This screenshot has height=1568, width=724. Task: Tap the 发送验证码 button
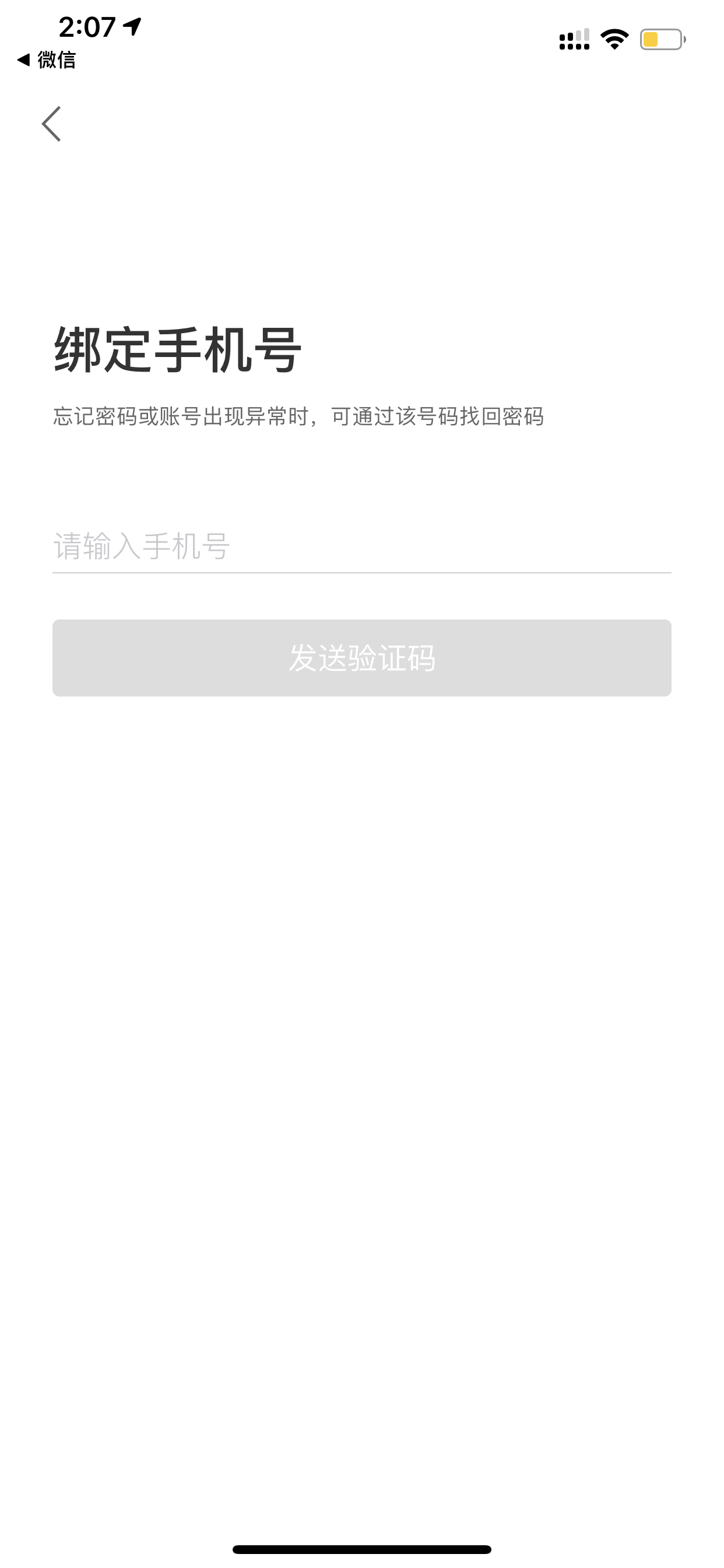(362, 658)
